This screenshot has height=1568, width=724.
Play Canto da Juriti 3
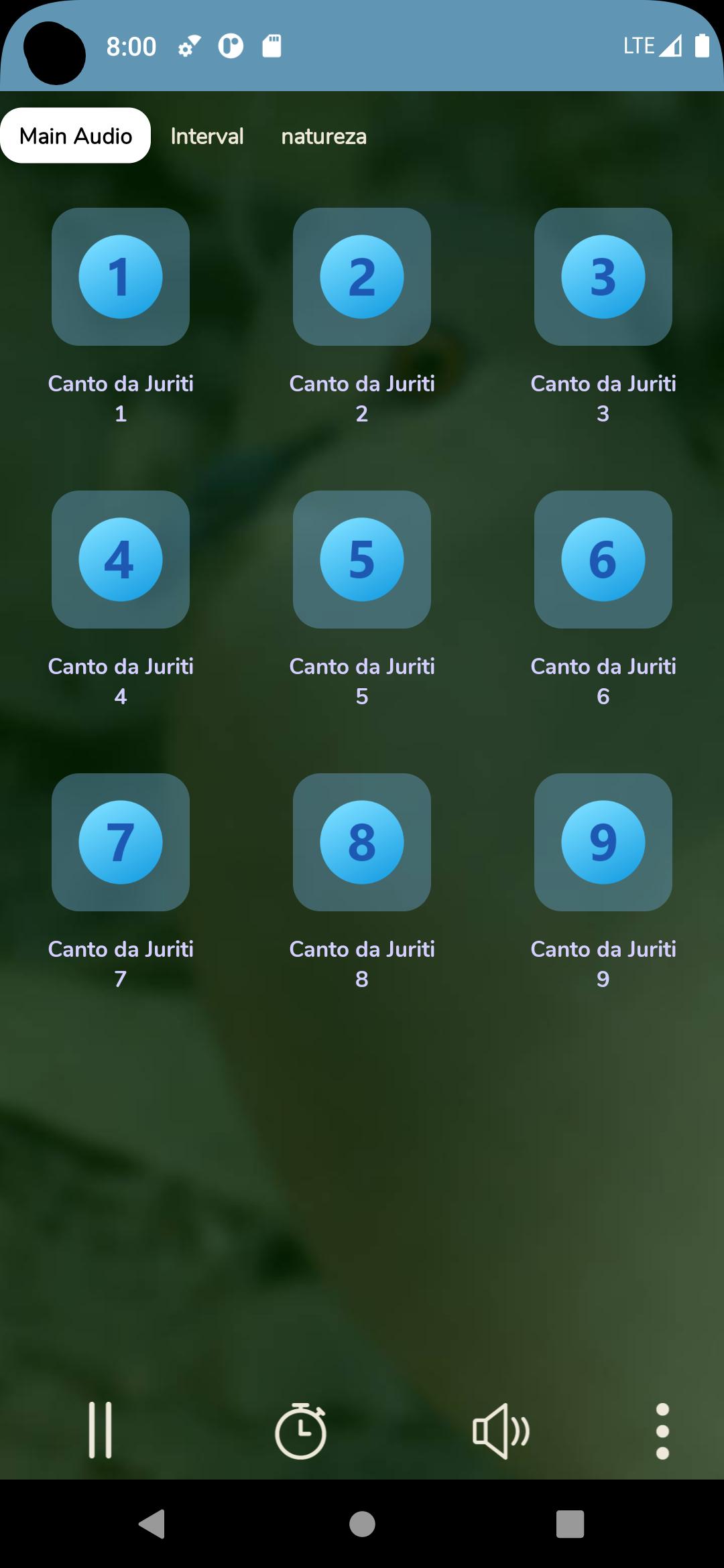(x=603, y=277)
